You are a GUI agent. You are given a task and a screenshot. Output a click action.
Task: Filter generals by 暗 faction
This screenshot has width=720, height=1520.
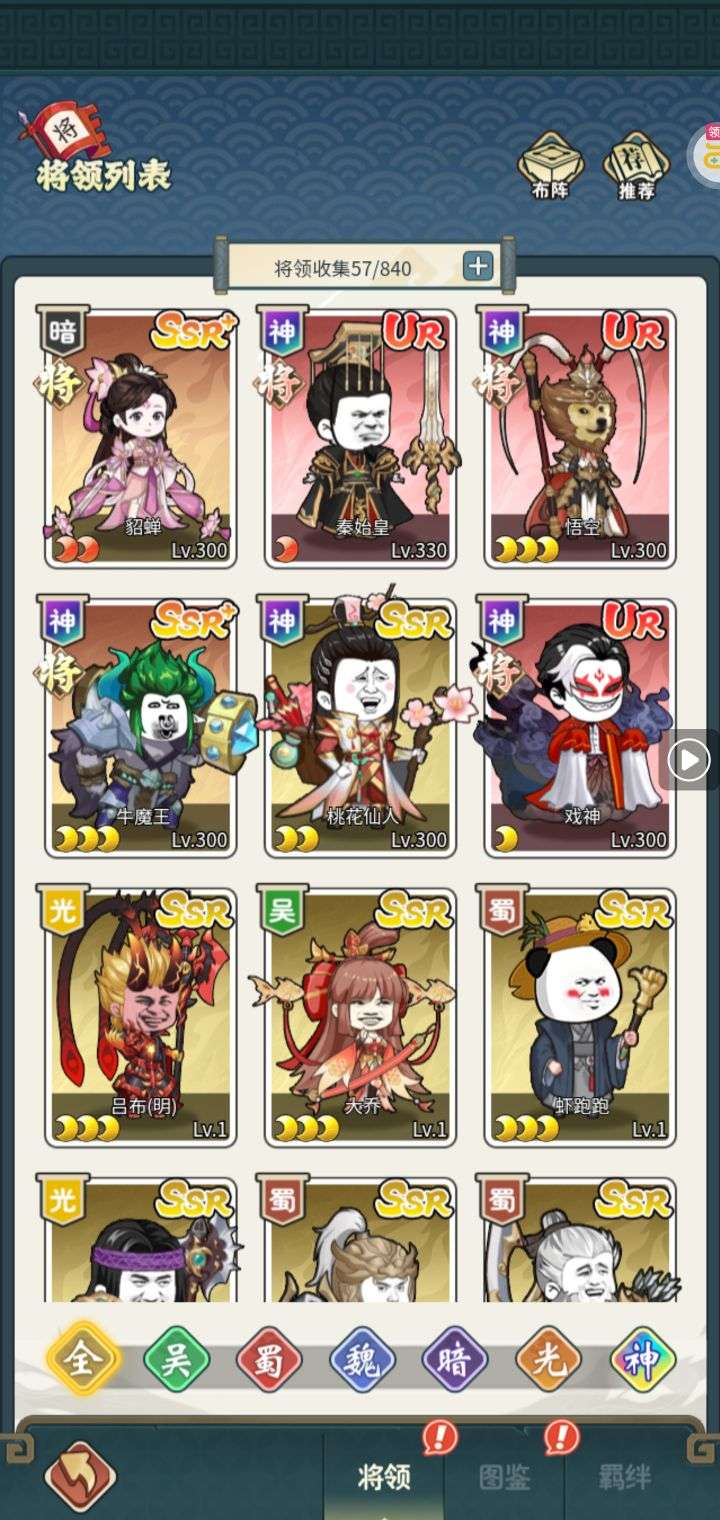tap(455, 1360)
